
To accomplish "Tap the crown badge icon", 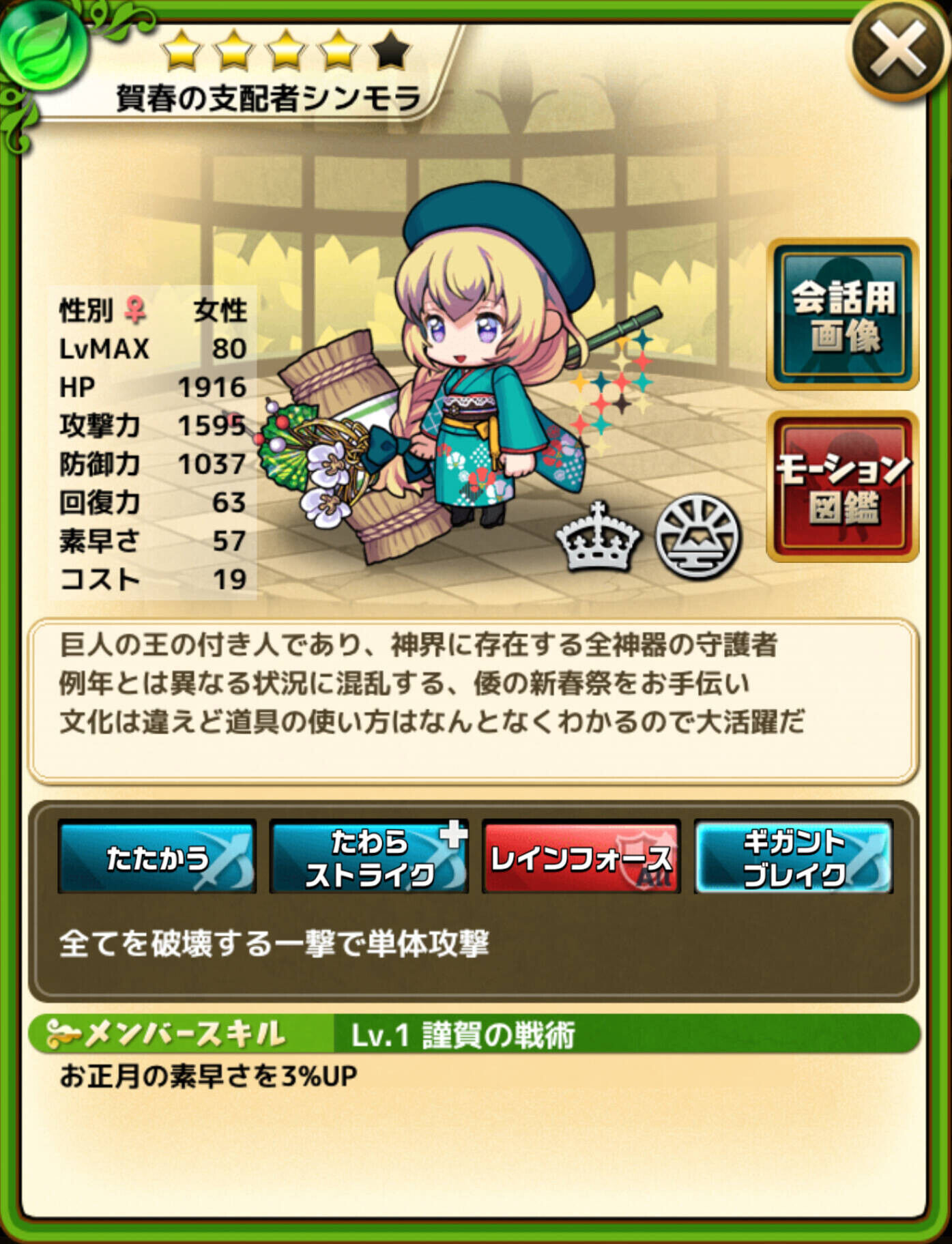I will [598, 537].
